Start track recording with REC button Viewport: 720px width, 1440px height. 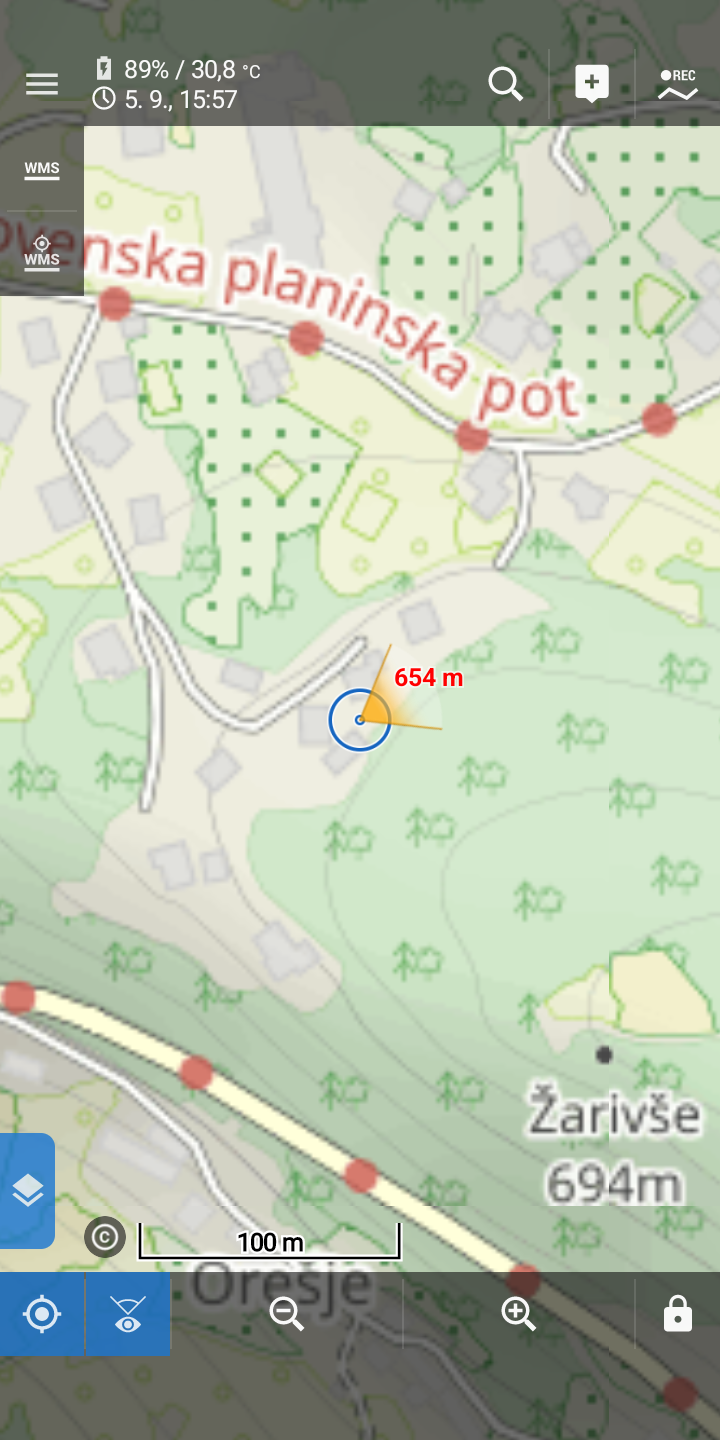coord(678,84)
